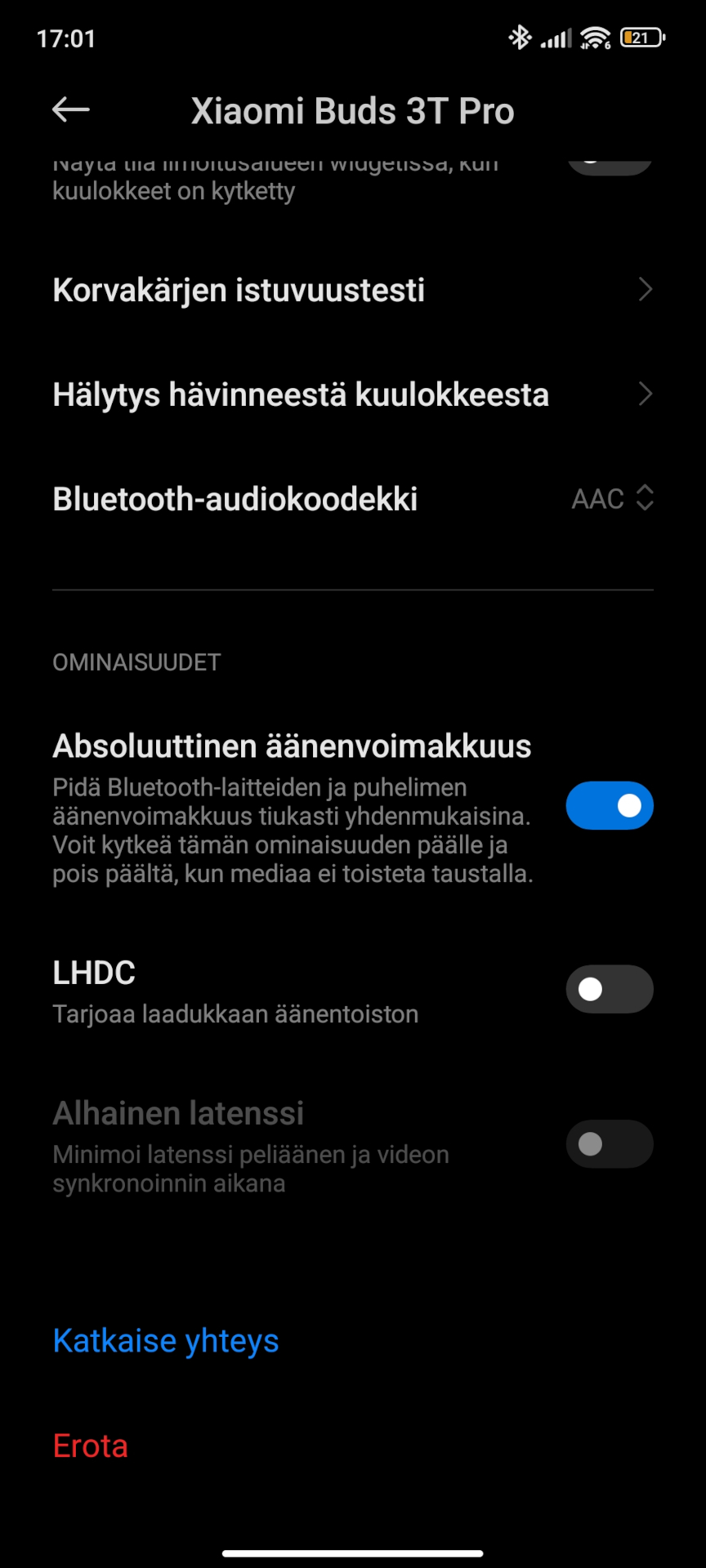Image resolution: width=706 pixels, height=1568 pixels.
Task: Tap Erota to unpair earbuds
Action: pos(91,1445)
